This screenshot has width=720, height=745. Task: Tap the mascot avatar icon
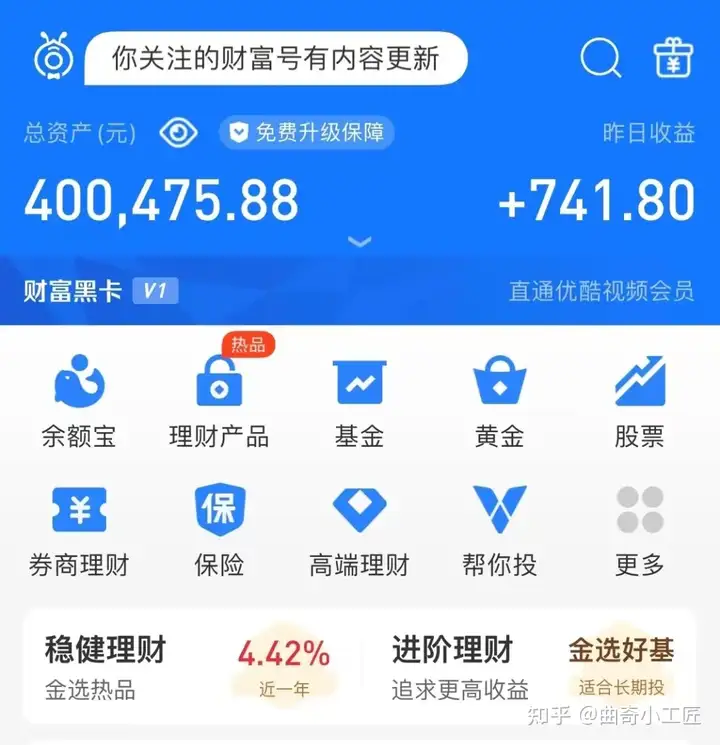[47, 57]
